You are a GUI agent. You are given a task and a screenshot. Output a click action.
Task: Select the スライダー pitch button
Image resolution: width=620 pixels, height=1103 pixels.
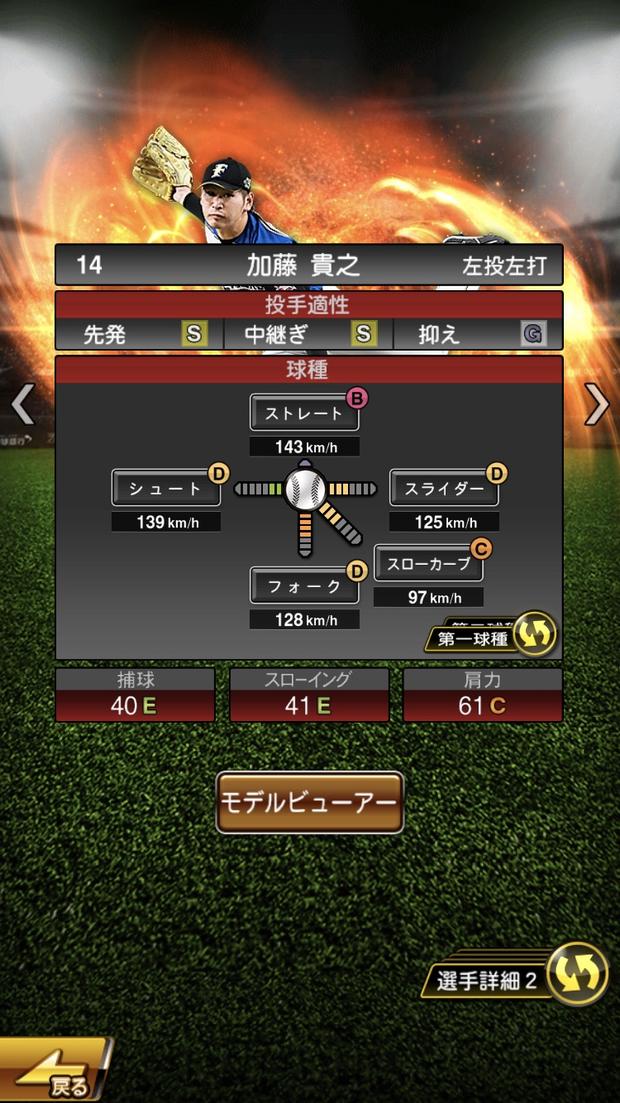[x=443, y=489]
